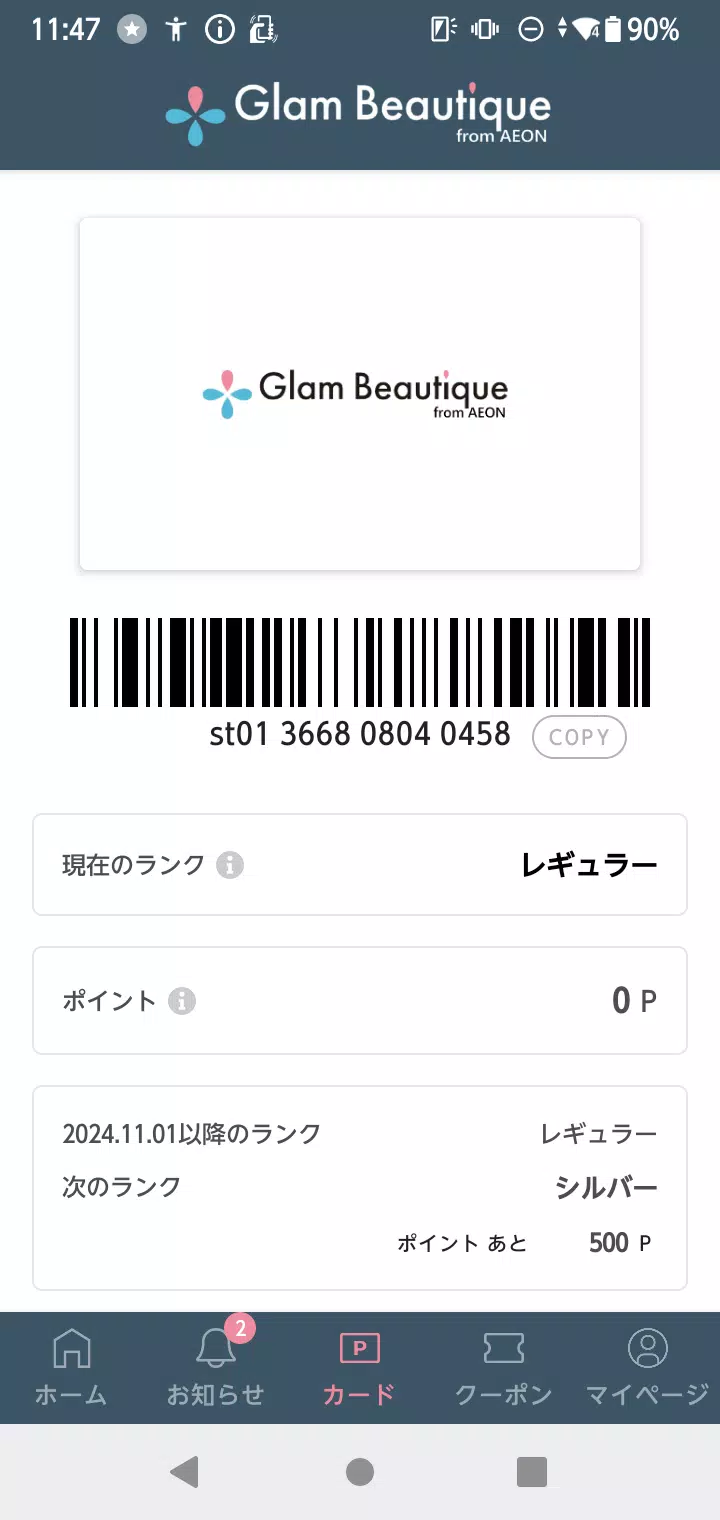This screenshot has width=720, height=1520.
Task: Open the お知らせ notifications tab
Action: coord(215,1367)
